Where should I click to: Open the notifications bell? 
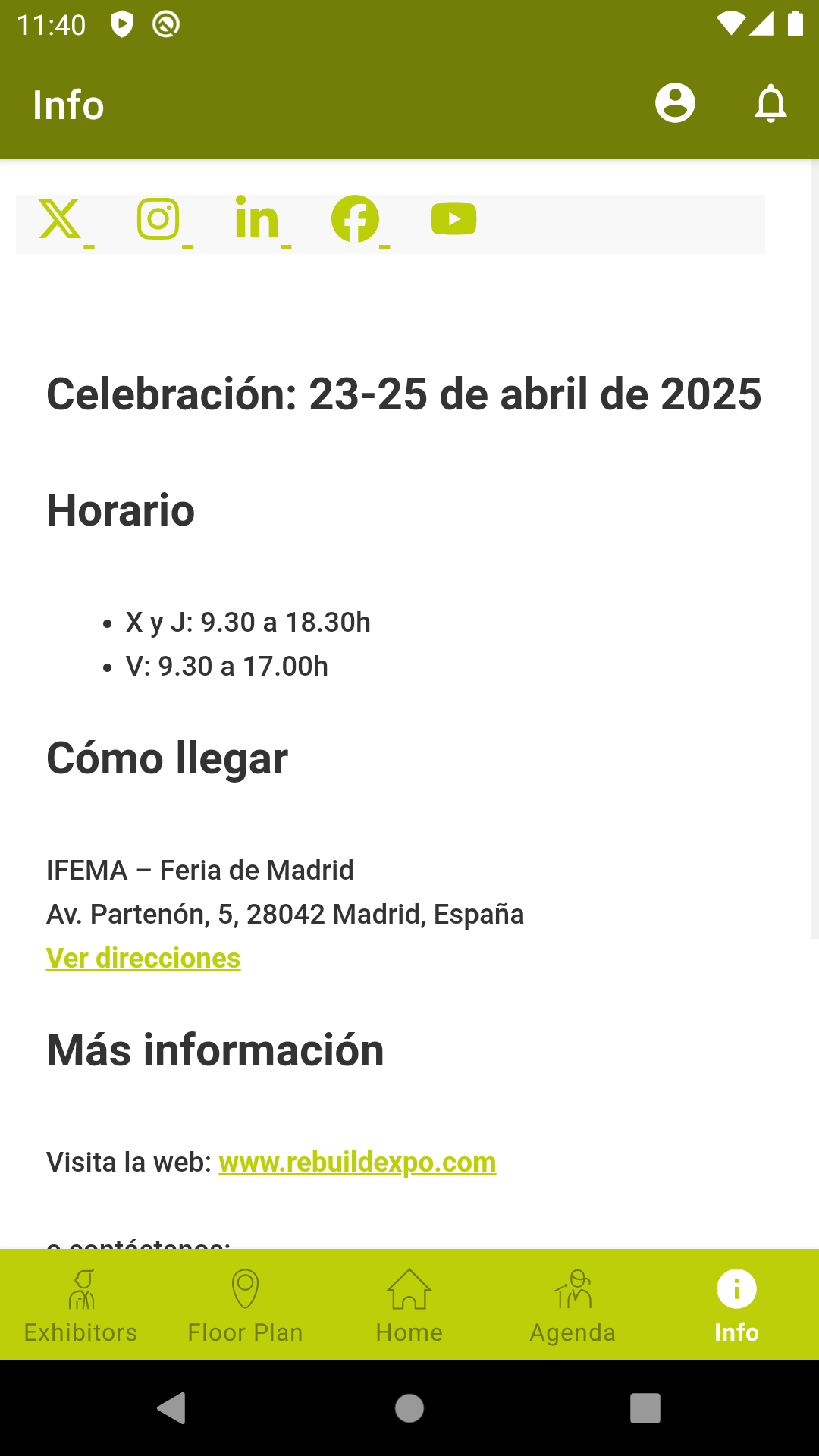770,103
